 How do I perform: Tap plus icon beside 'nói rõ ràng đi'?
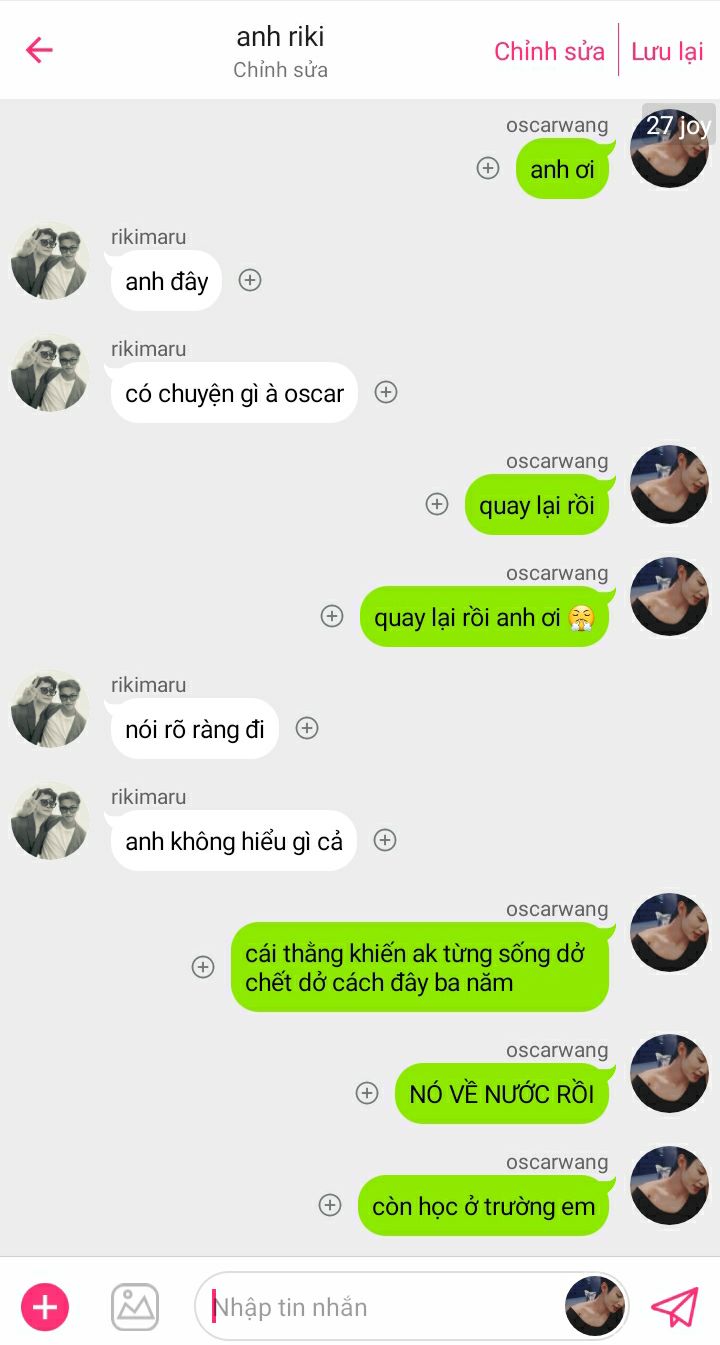(x=307, y=728)
